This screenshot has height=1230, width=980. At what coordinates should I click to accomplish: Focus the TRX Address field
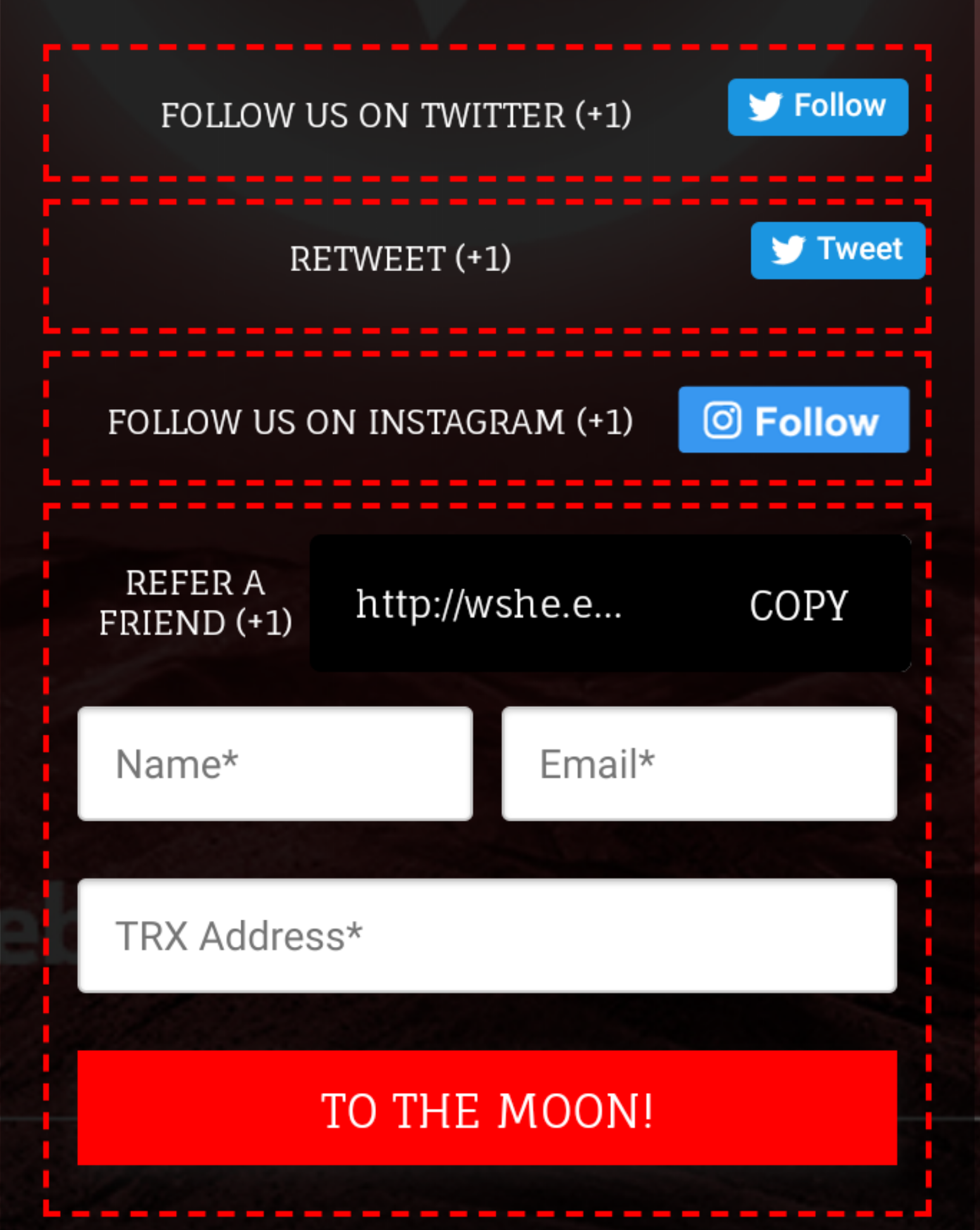[487, 935]
